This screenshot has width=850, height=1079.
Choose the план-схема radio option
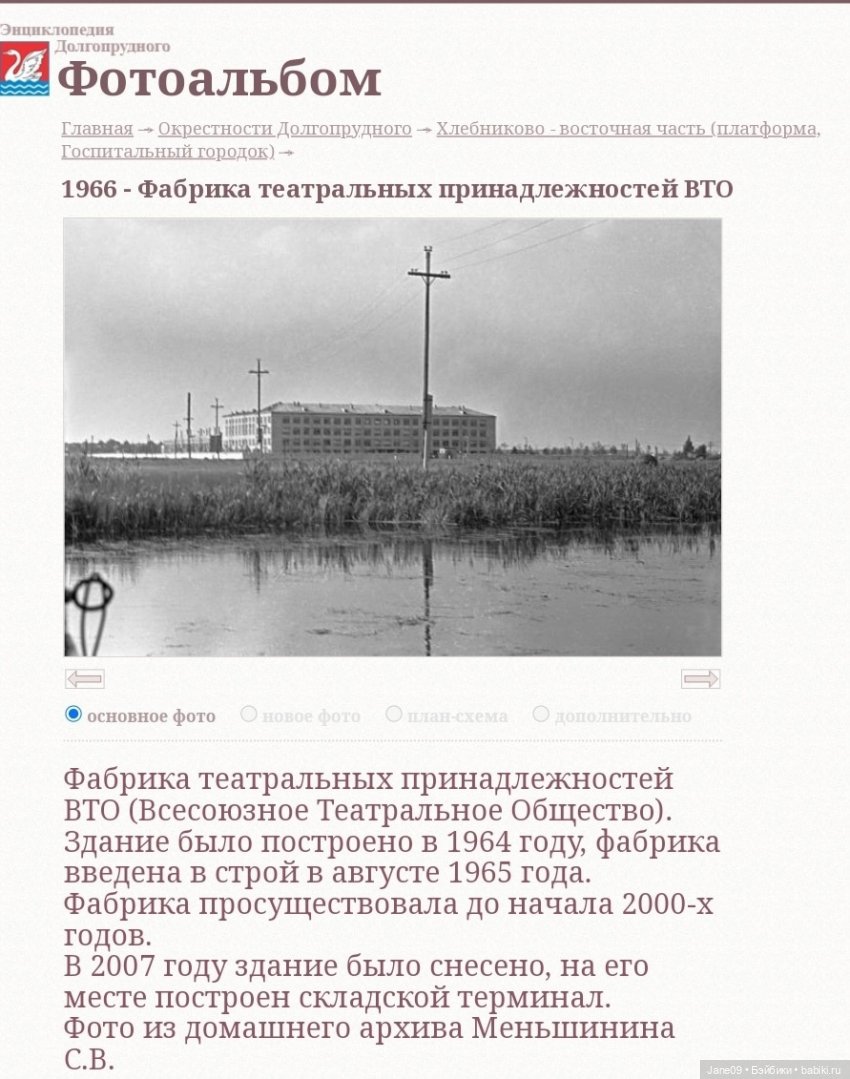394,714
